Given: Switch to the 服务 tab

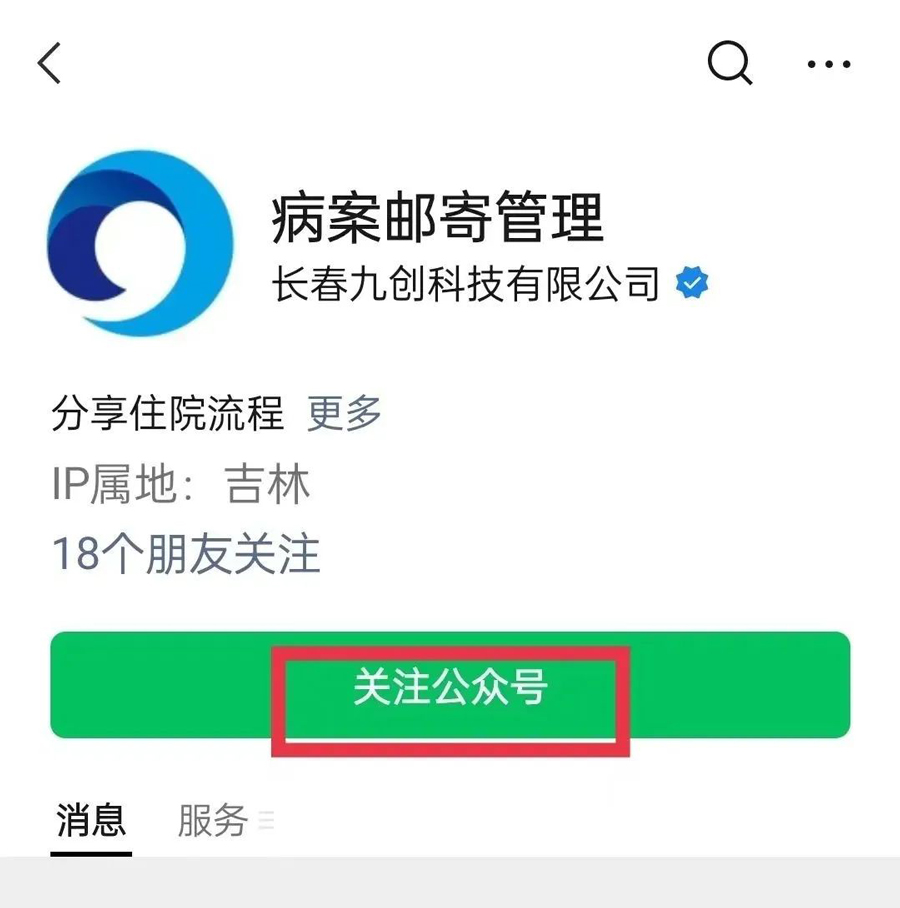Looking at the screenshot, I should [x=213, y=820].
